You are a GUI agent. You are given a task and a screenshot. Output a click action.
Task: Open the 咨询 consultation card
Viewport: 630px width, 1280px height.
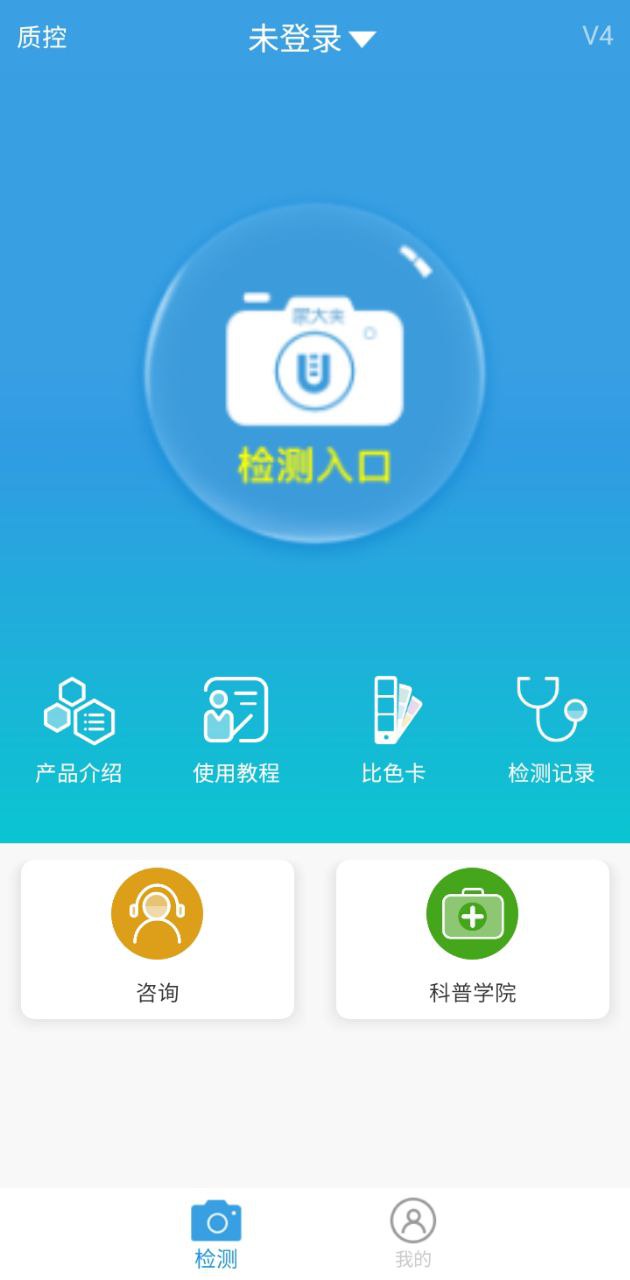[157, 938]
